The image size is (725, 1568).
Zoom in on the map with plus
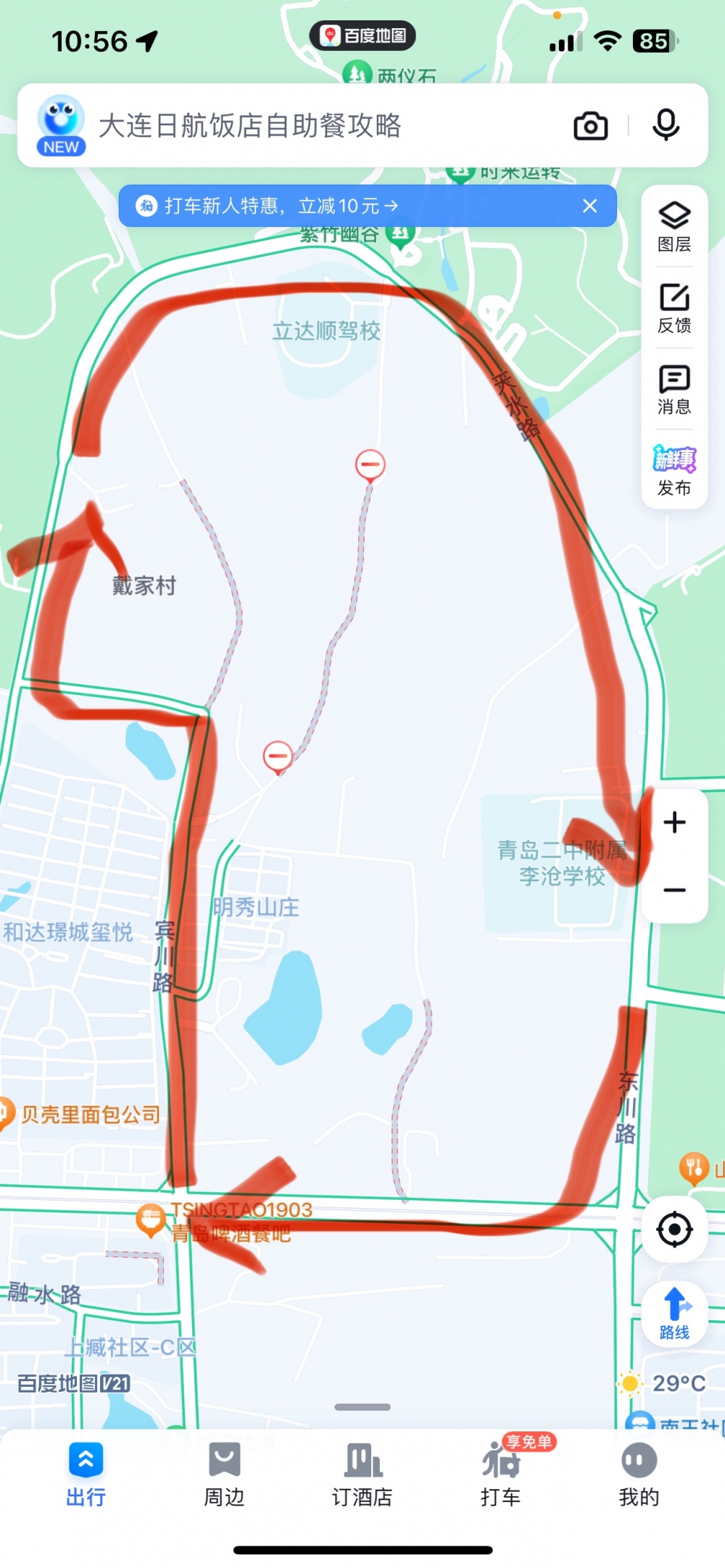click(674, 822)
